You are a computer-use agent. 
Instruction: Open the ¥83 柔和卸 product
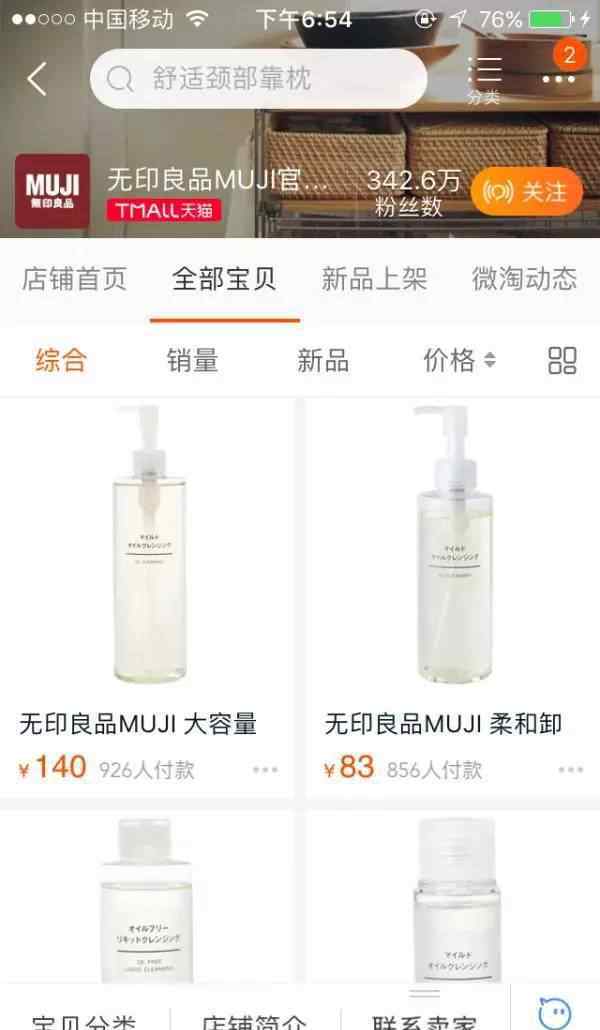(453, 597)
